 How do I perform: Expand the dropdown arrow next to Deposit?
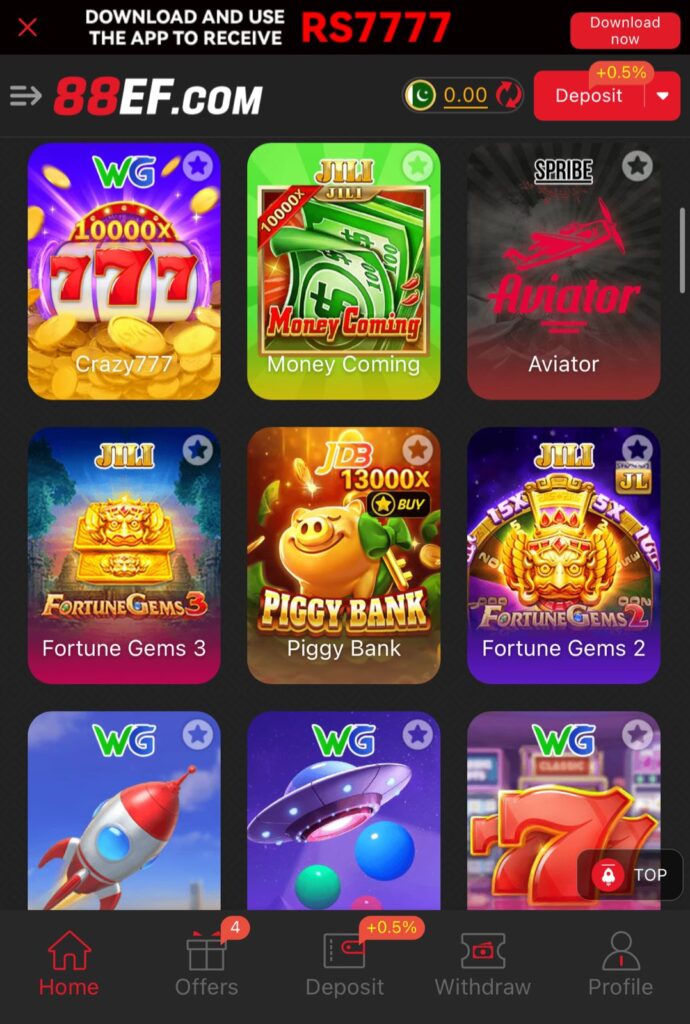663,96
